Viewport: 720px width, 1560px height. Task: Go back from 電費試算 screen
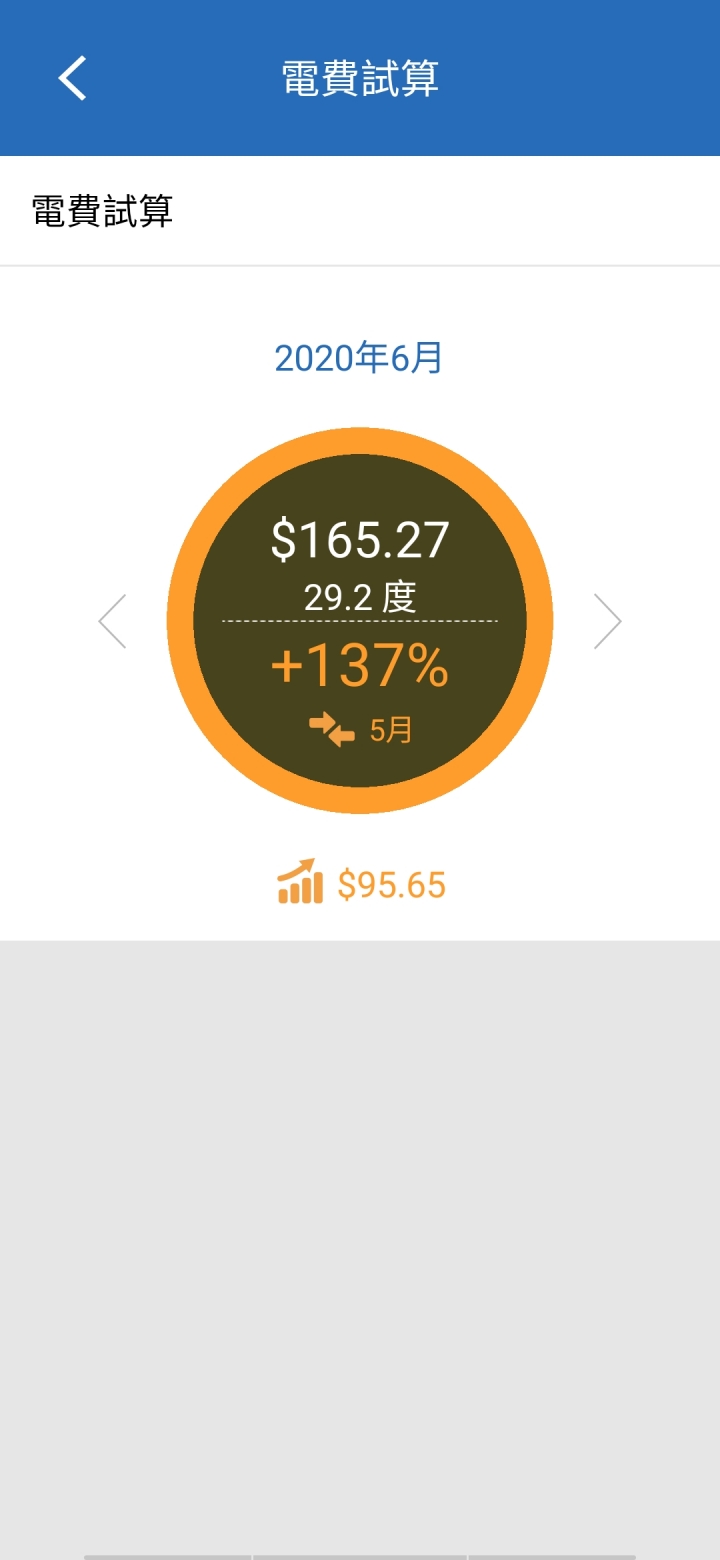coord(73,78)
